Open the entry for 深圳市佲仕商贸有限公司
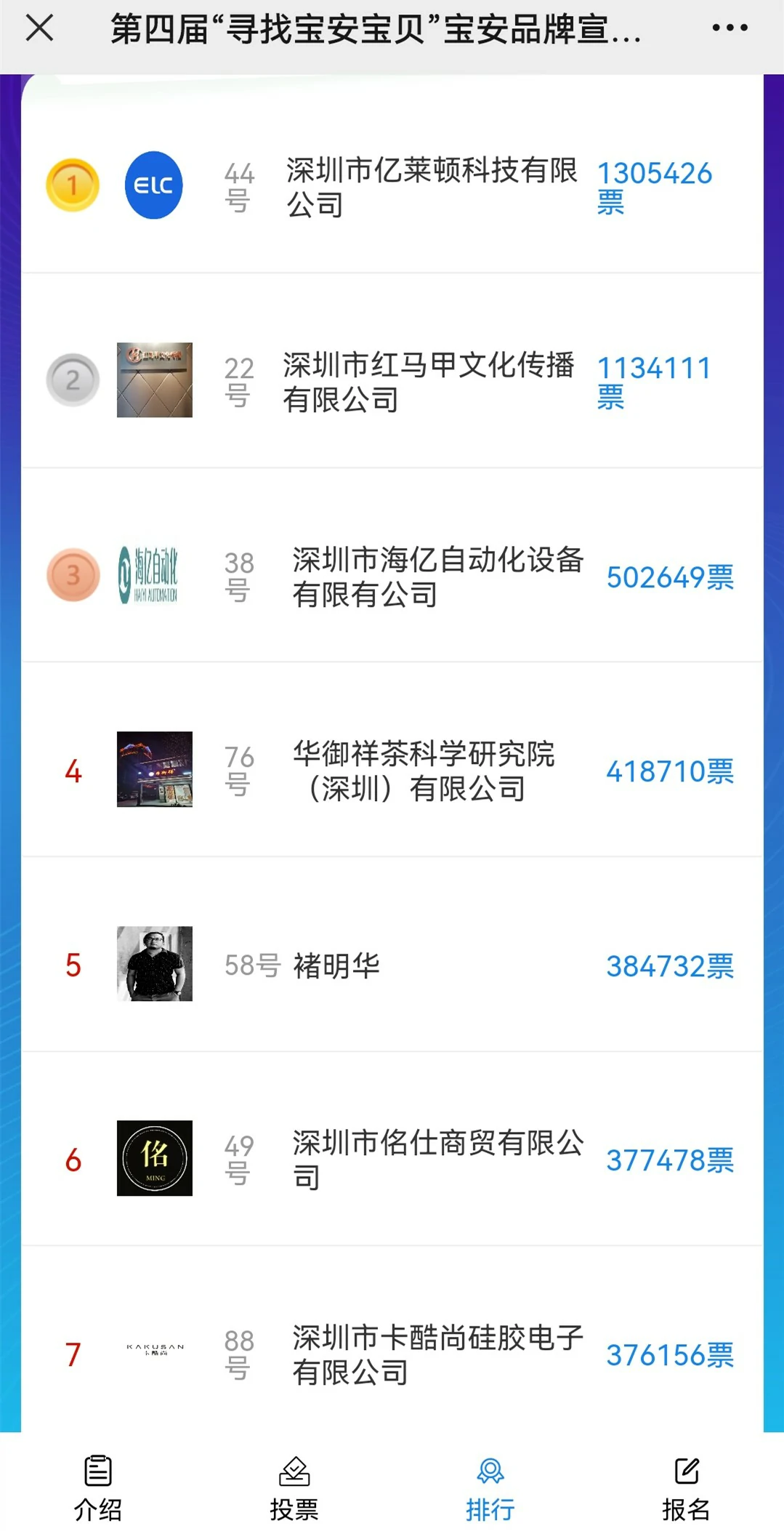 [x=437, y=1160]
